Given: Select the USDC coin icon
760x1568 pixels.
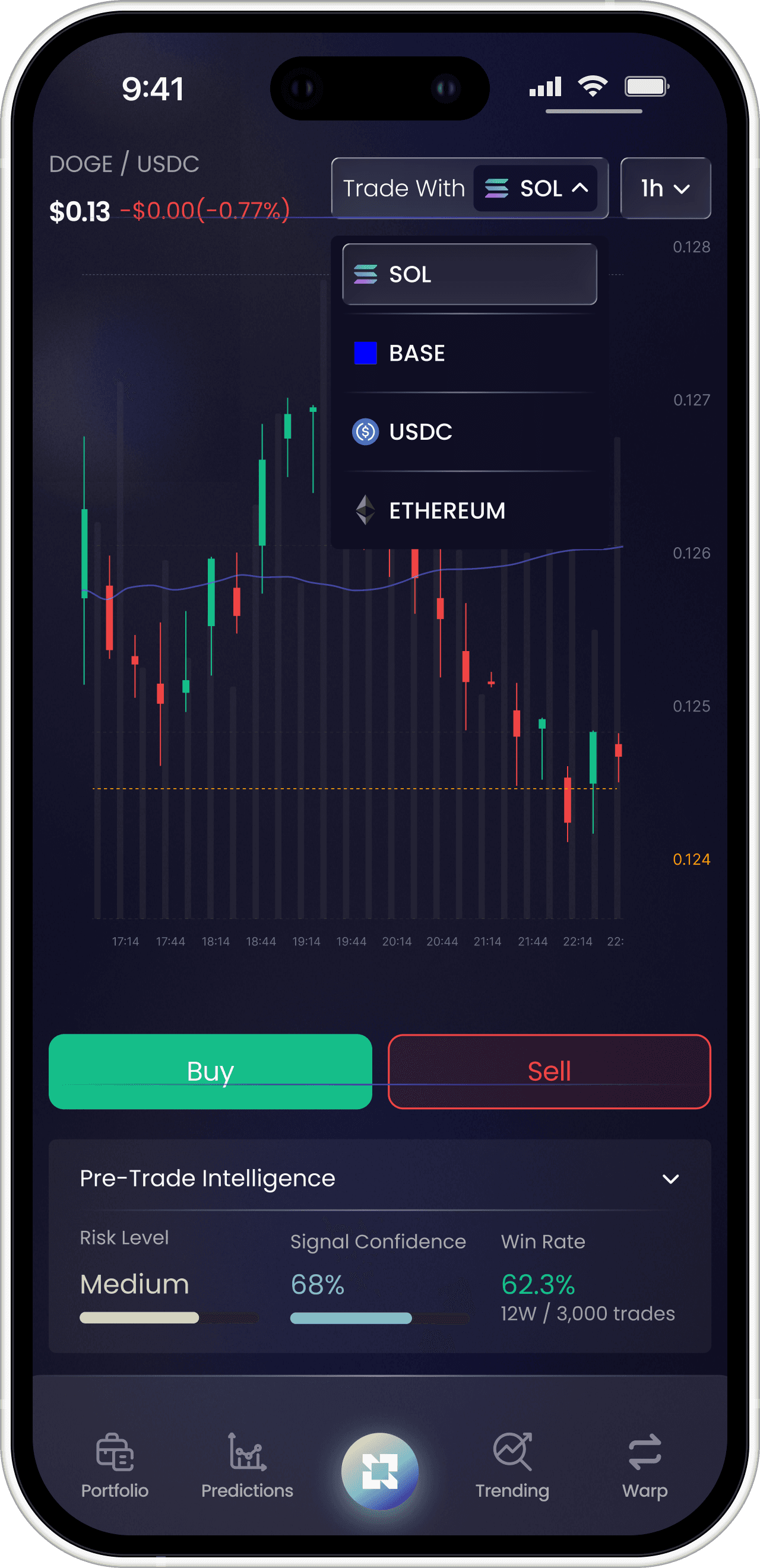Looking at the screenshot, I should pos(365,432).
